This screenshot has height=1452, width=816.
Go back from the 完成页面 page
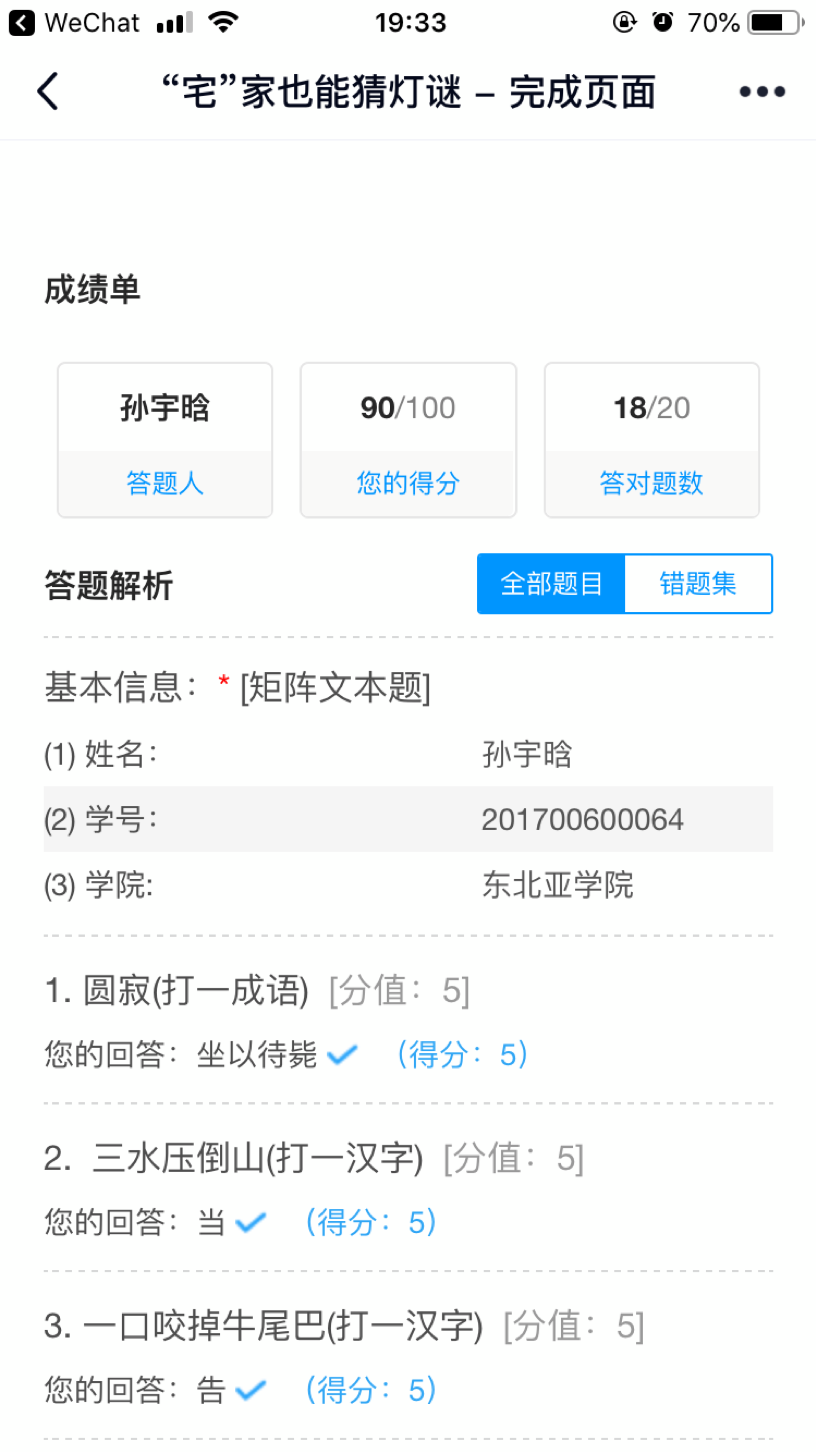[47, 91]
